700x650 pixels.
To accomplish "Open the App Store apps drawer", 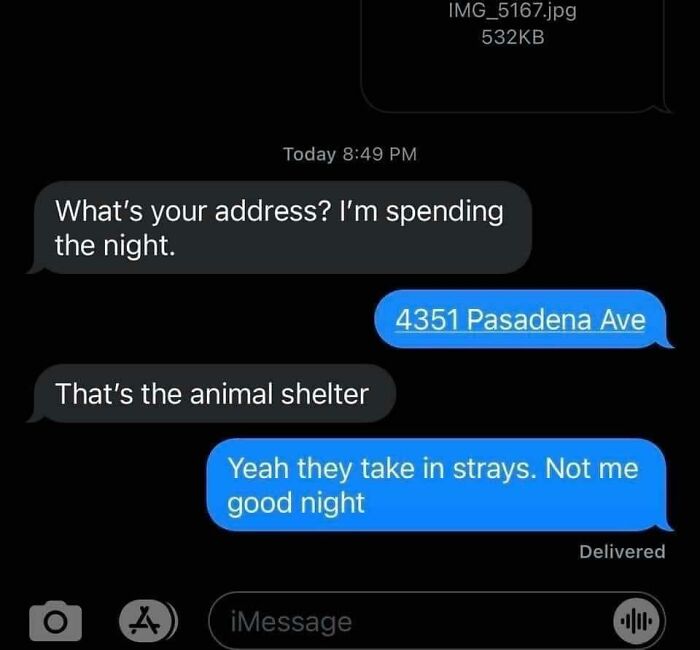I will (x=146, y=620).
